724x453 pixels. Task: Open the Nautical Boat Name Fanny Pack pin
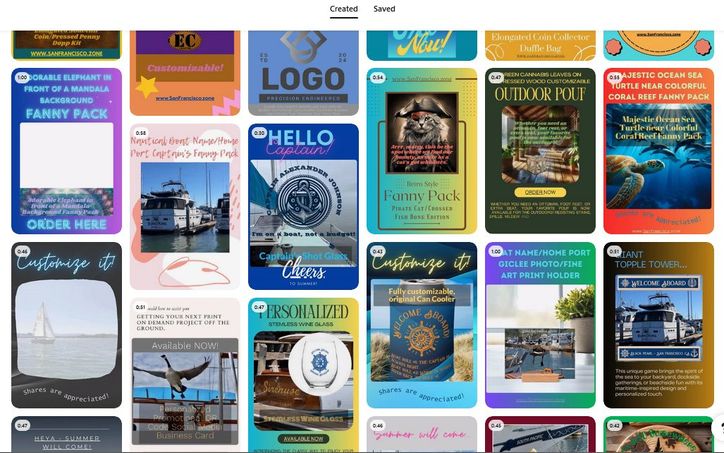point(185,205)
